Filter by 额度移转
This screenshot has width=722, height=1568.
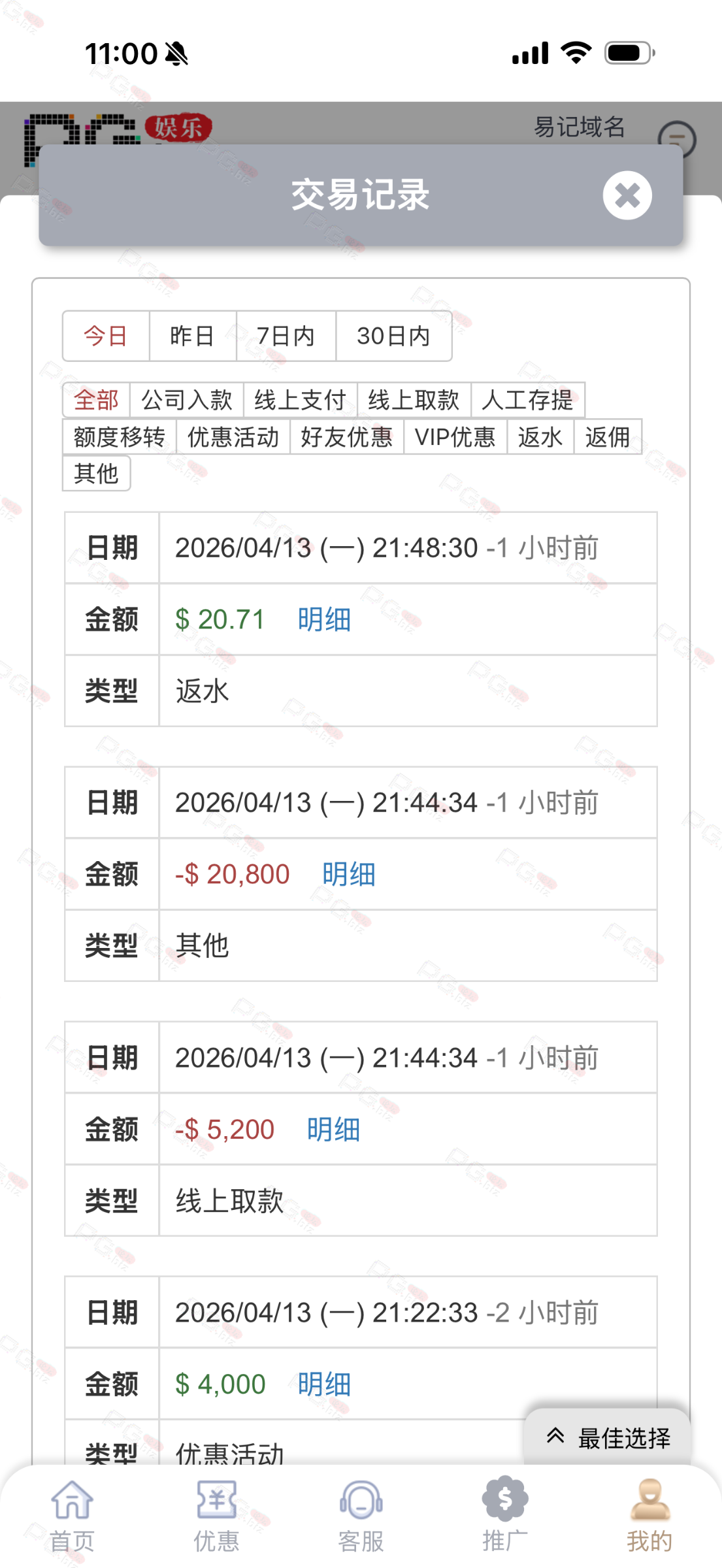119,436
